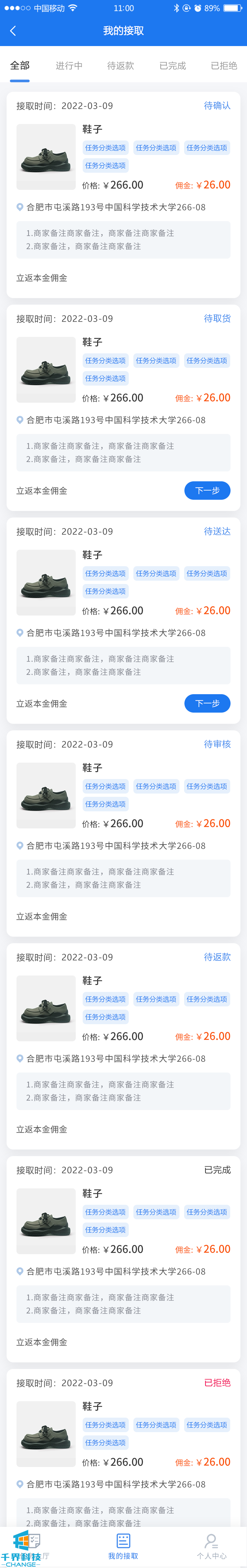The width and height of the screenshot is (247, 1568).
Task: Go to 个人中心 in the bottom navigation
Action: (x=211, y=1546)
